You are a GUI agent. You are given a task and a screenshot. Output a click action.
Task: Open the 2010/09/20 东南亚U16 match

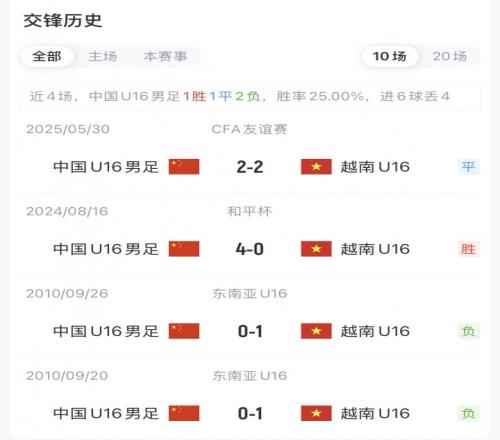click(x=250, y=398)
